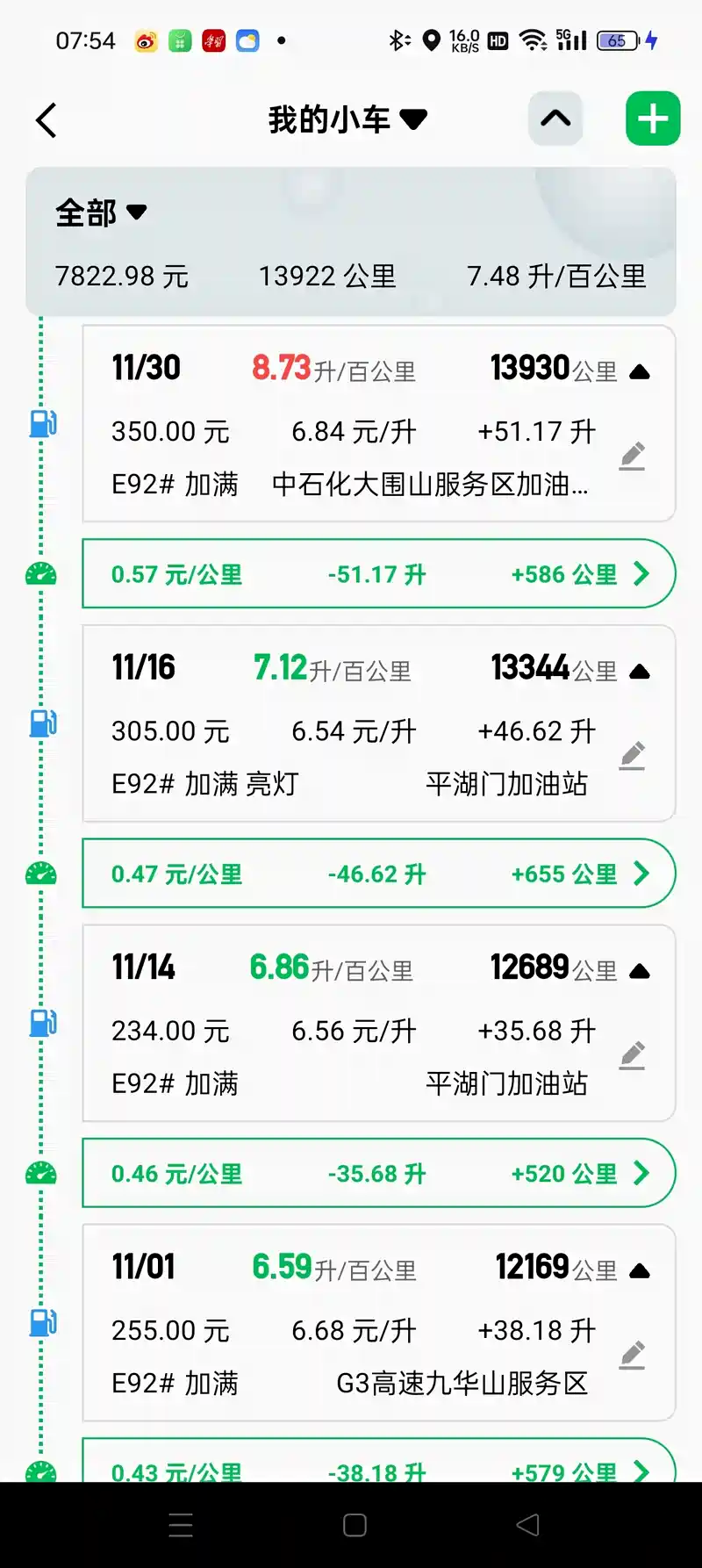The width and height of the screenshot is (702, 1568).
Task: Tap the system home button
Action: [355, 1525]
